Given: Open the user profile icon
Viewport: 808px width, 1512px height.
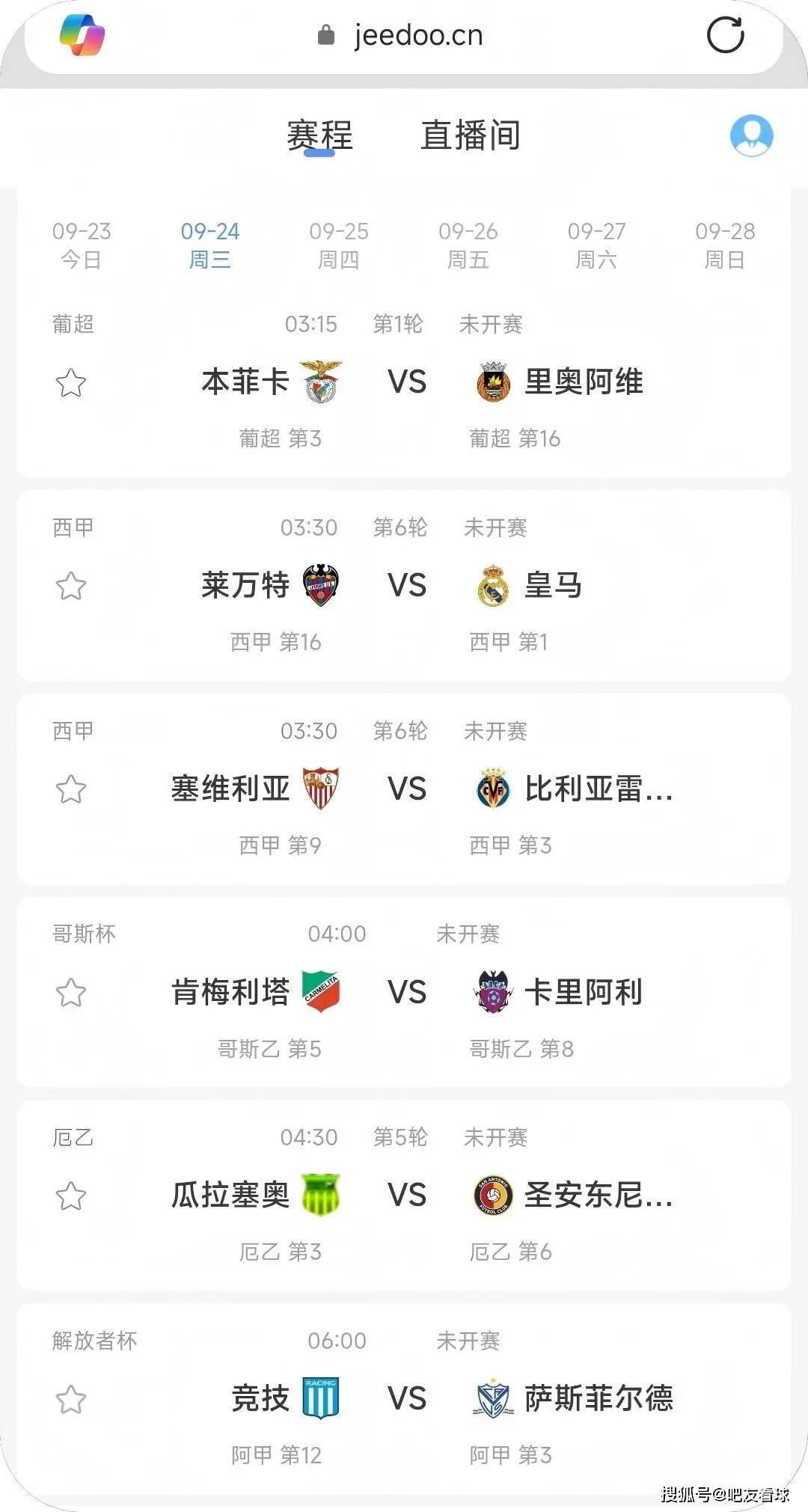Looking at the screenshot, I should tap(751, 136).
